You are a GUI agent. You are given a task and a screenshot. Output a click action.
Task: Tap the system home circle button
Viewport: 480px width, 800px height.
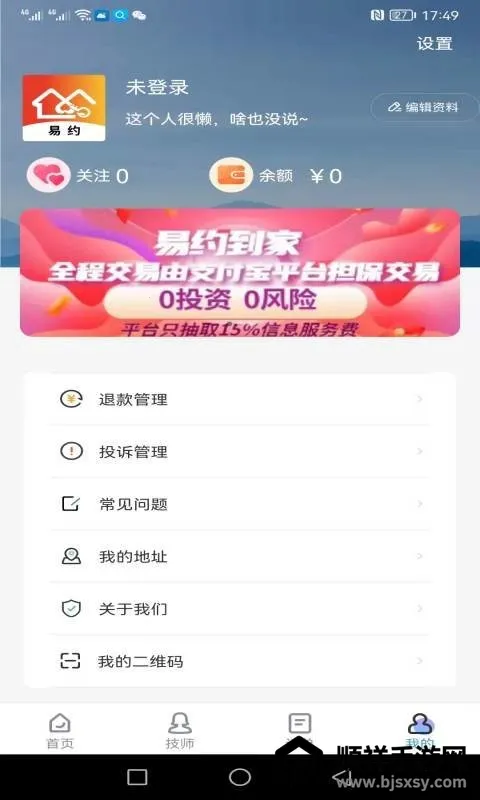click(x=240, y=777)
